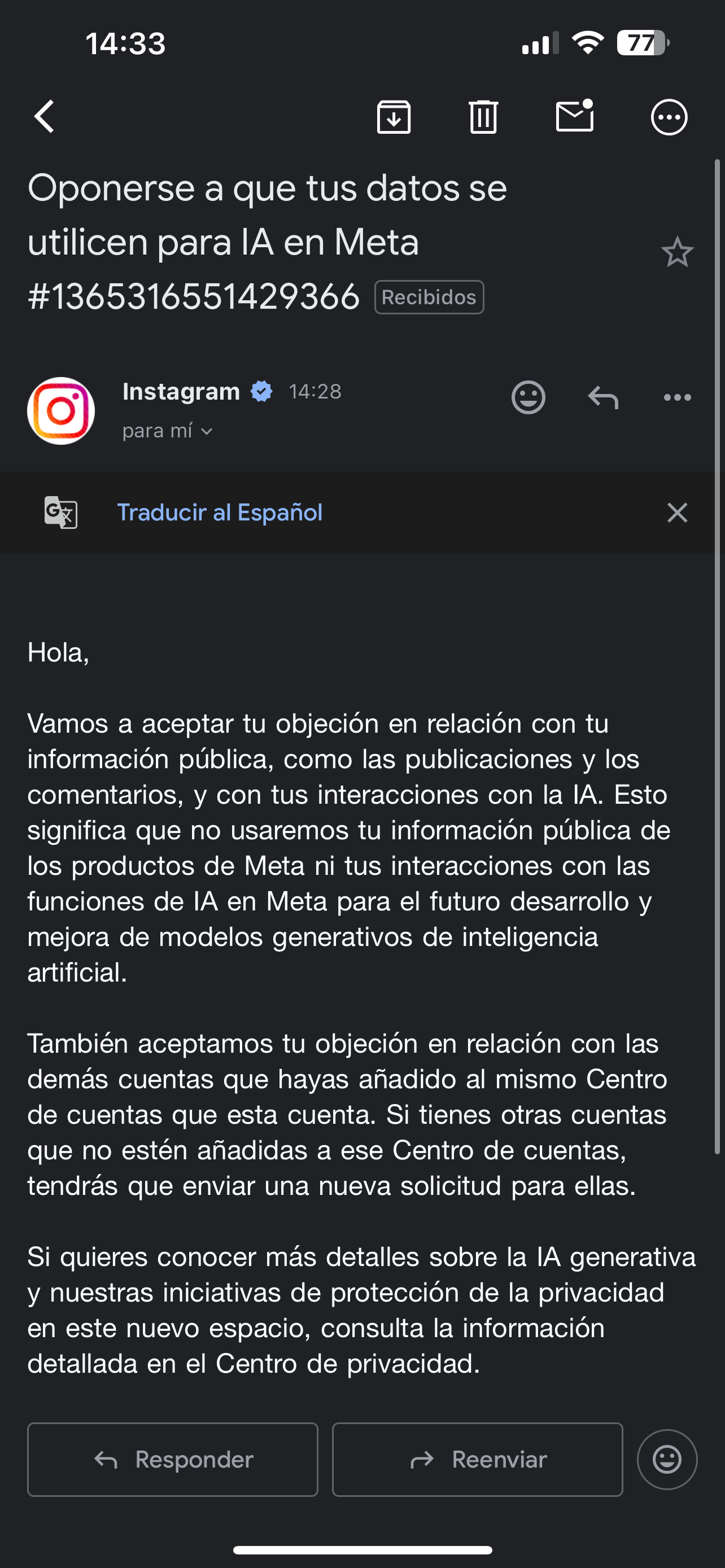Tap the Responder button
The height and width of the screenshot is (1568, 725).
click(x=173, y=1459)
